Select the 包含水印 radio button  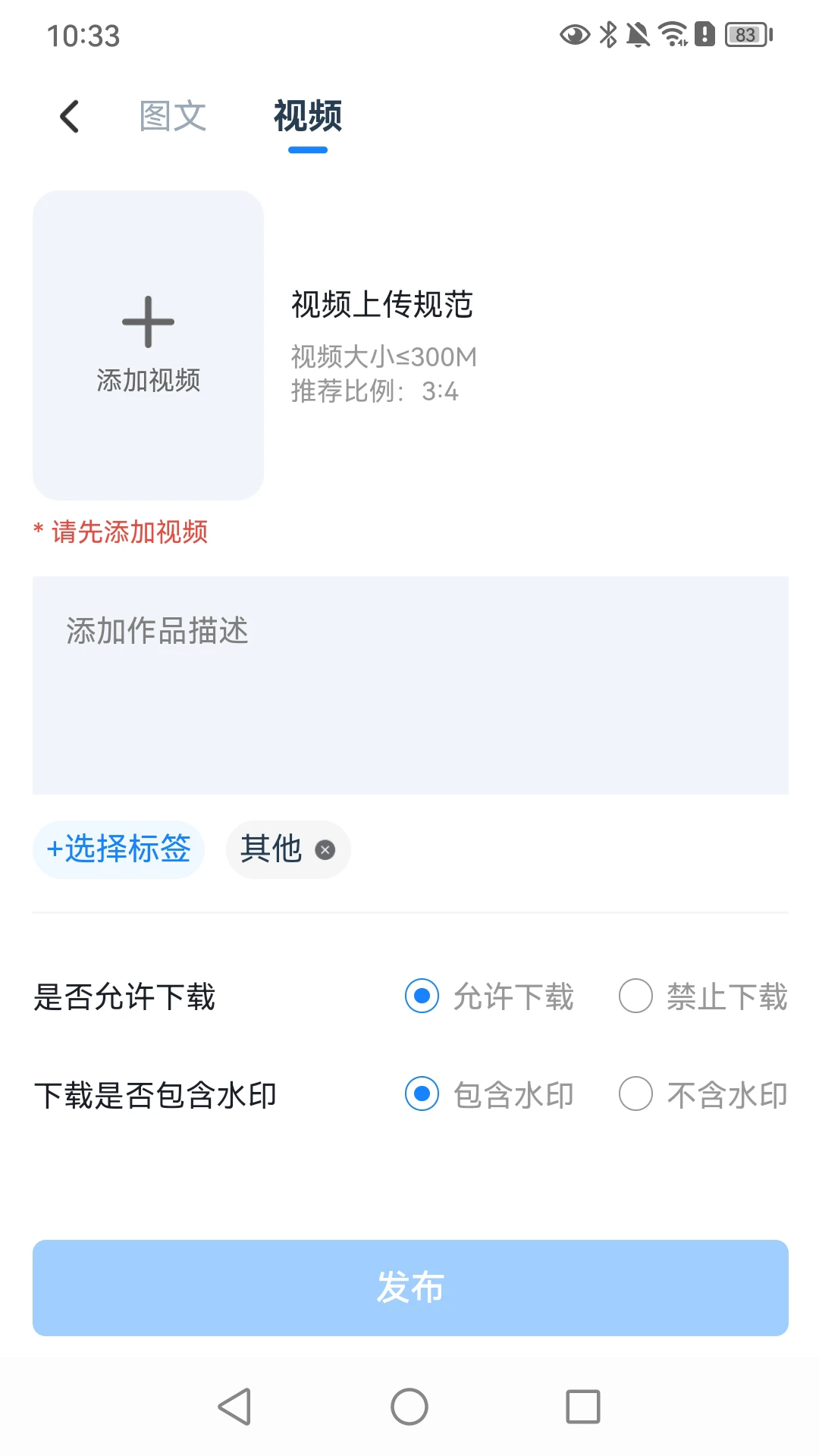click(422, 1094)
